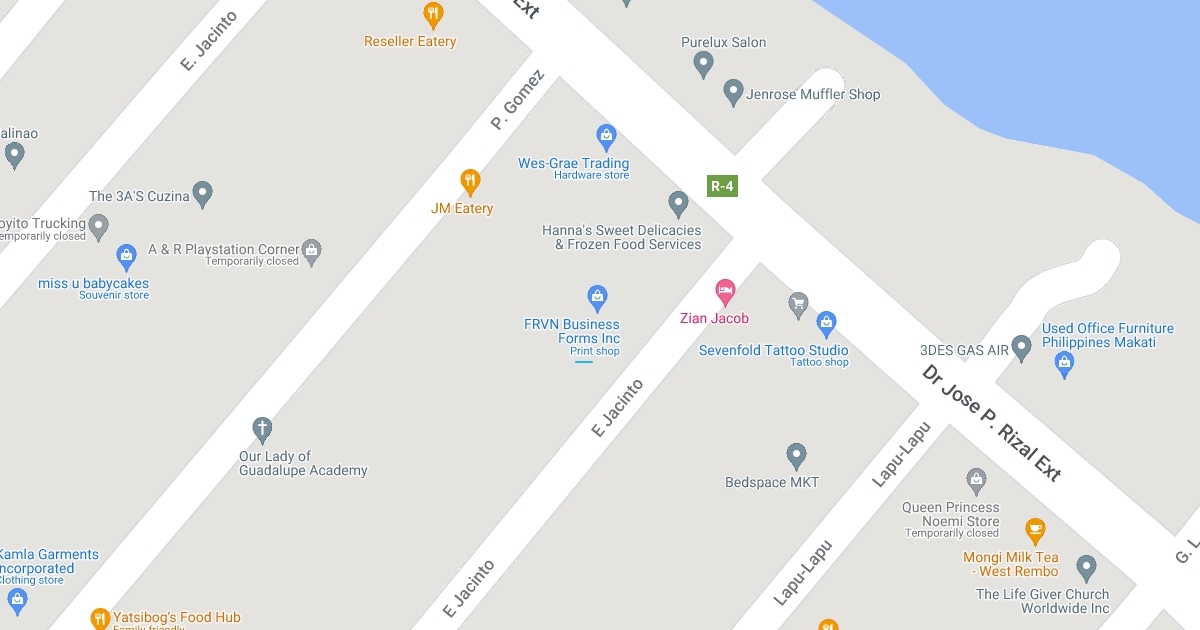
Task: Open FRVN Business Forms Inc marker
Action: pos(597,297)
